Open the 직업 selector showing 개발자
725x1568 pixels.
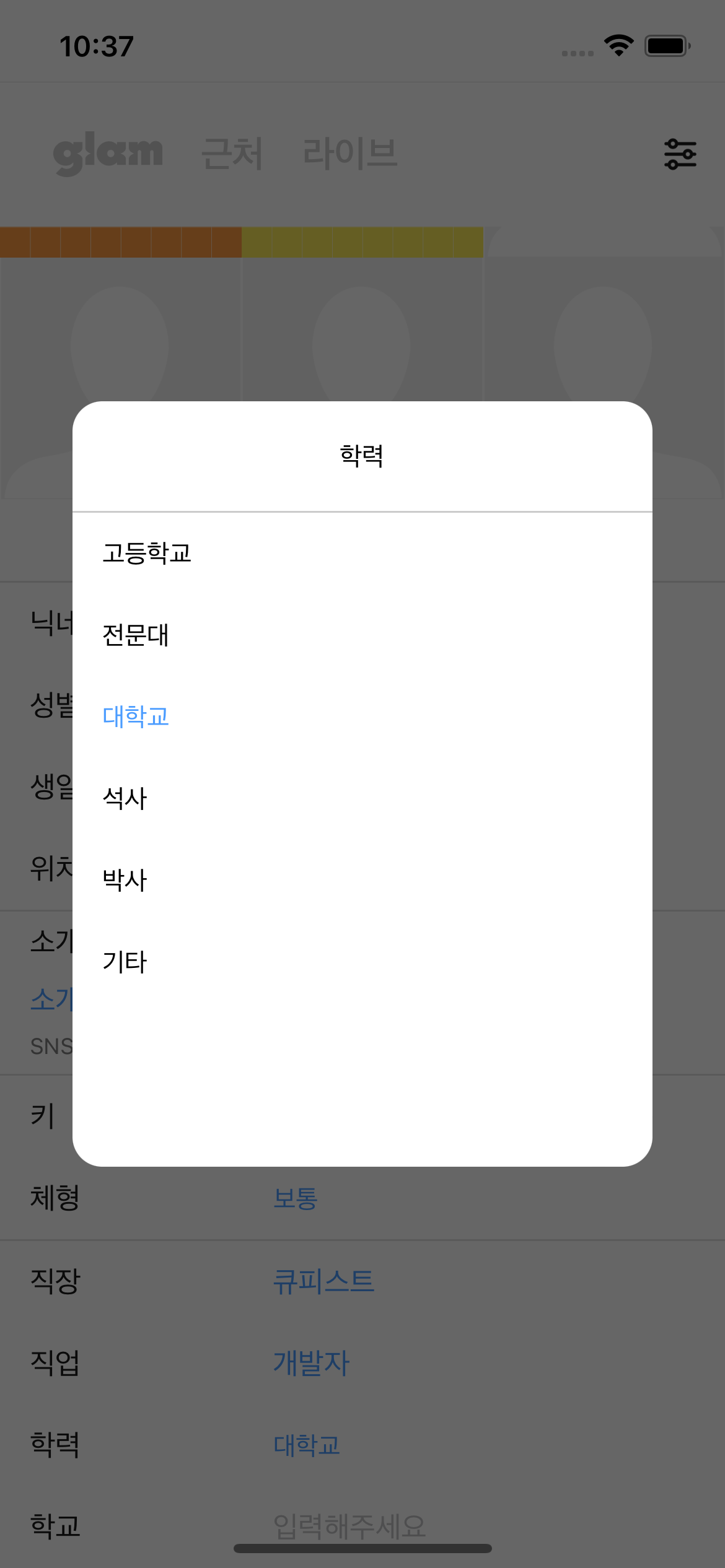(x=310, y=1362)
